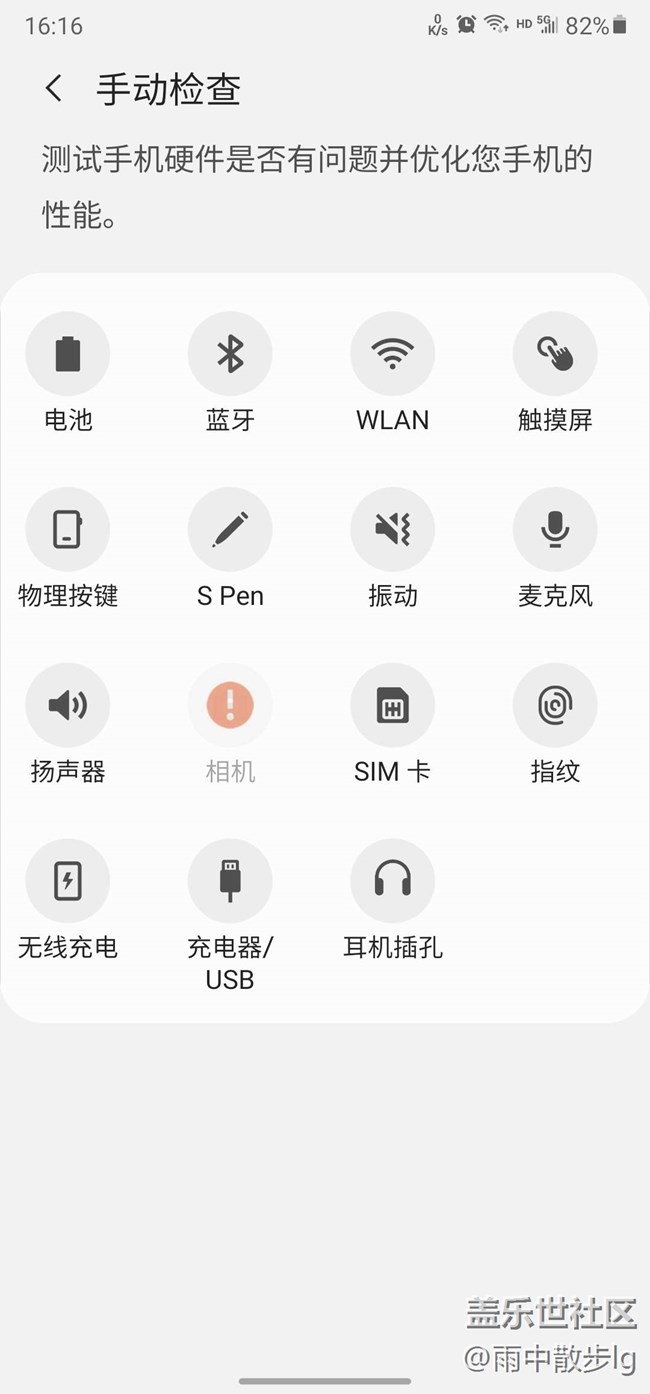This screenshot has width=650, height=1394.
Task: Select the SIM 卡 test
Action: point(392,706)
